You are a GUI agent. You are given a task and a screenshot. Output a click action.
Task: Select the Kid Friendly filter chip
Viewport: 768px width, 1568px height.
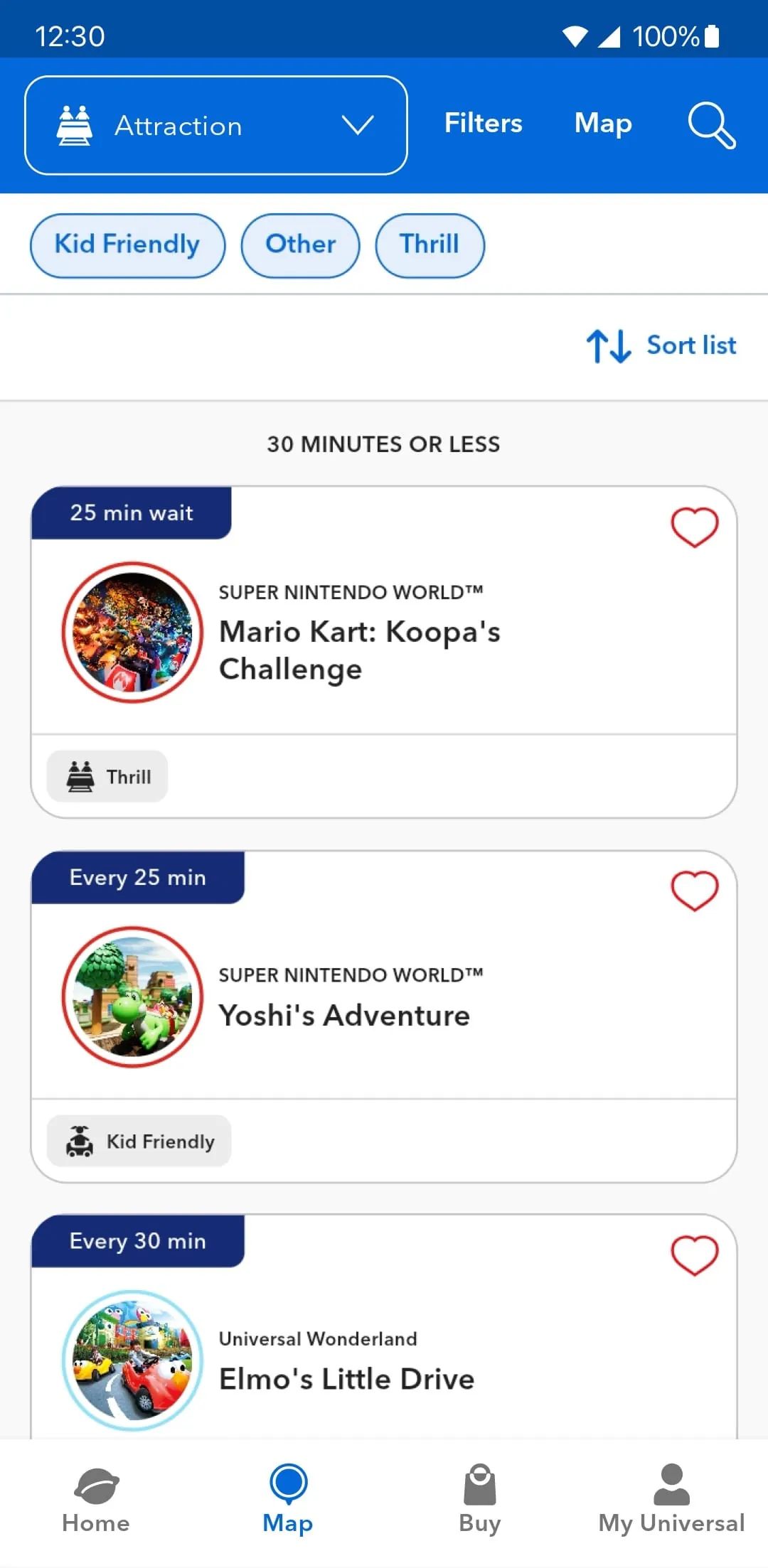point(127,245)
